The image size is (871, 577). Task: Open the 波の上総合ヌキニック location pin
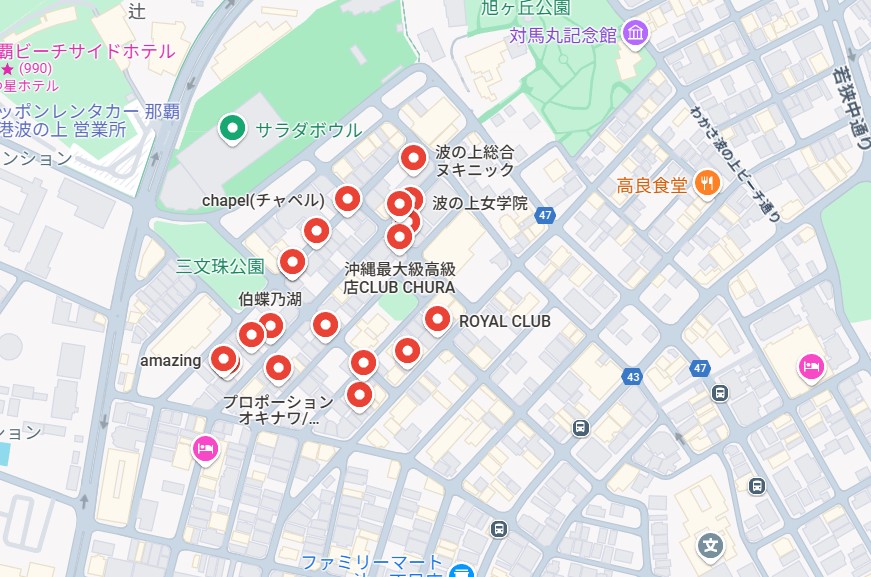(413, 157)
